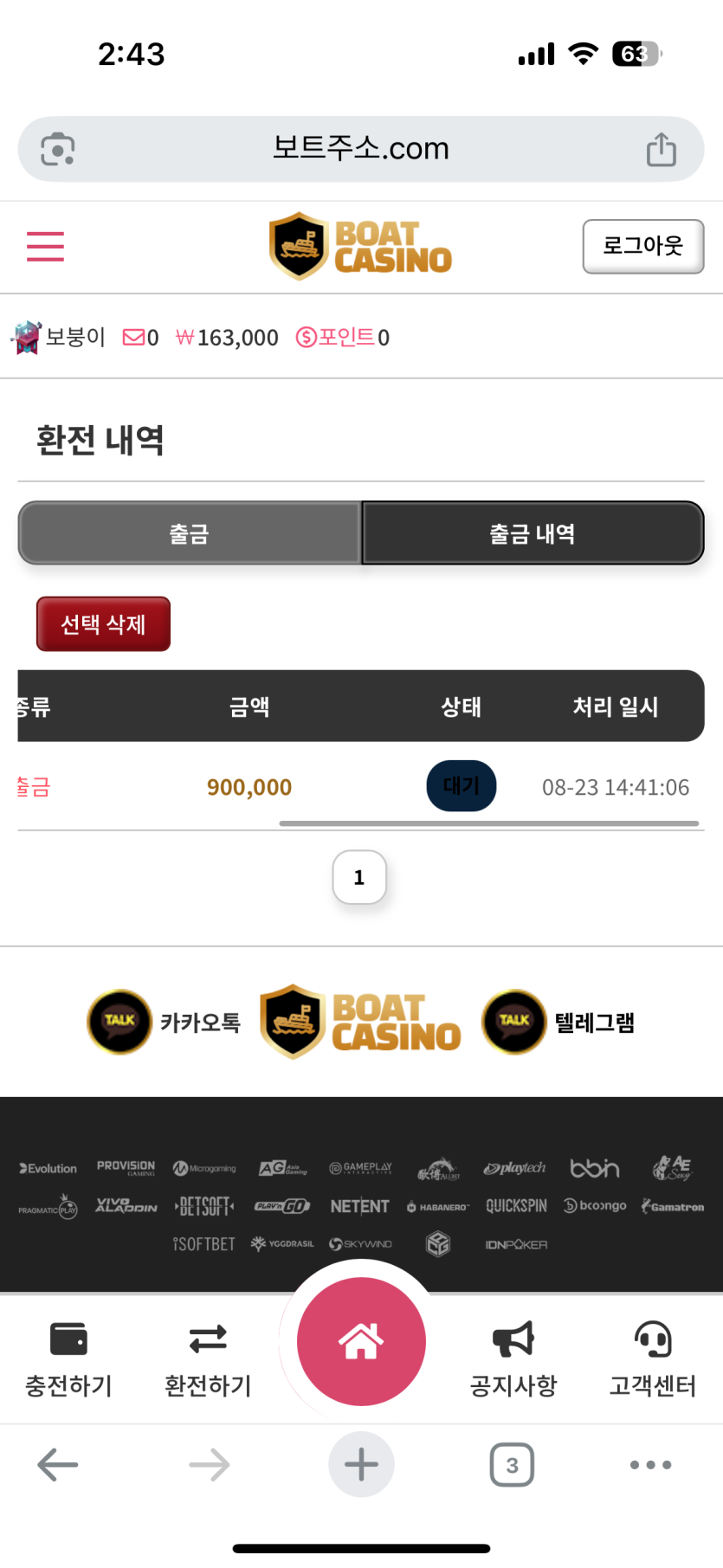Screen dimensions: 723x1568
Task: Open the browser address bar 보트주소.com
Action: click(x=360, y=149)
